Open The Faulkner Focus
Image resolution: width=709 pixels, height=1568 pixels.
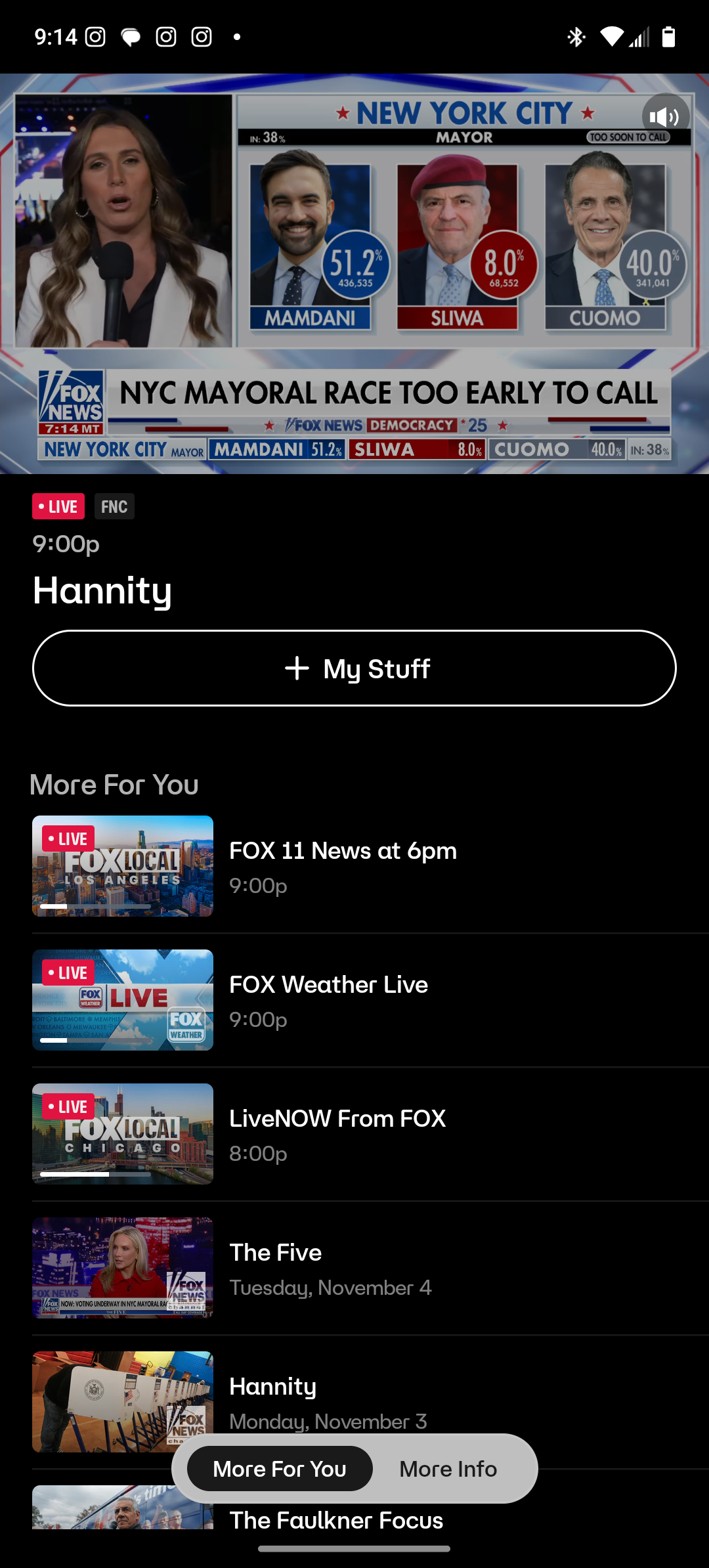(x=336, y=1519)
